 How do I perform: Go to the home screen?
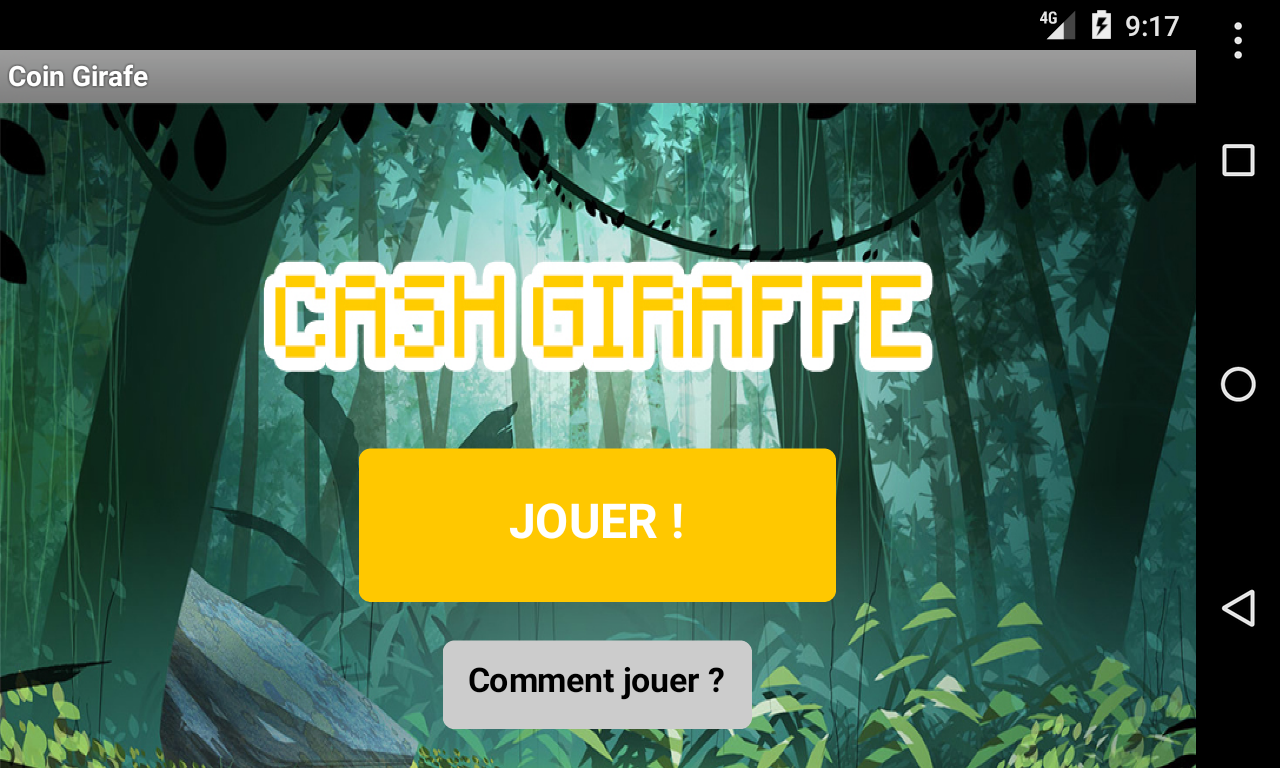pyautogui.click(x=1238, y=384)
